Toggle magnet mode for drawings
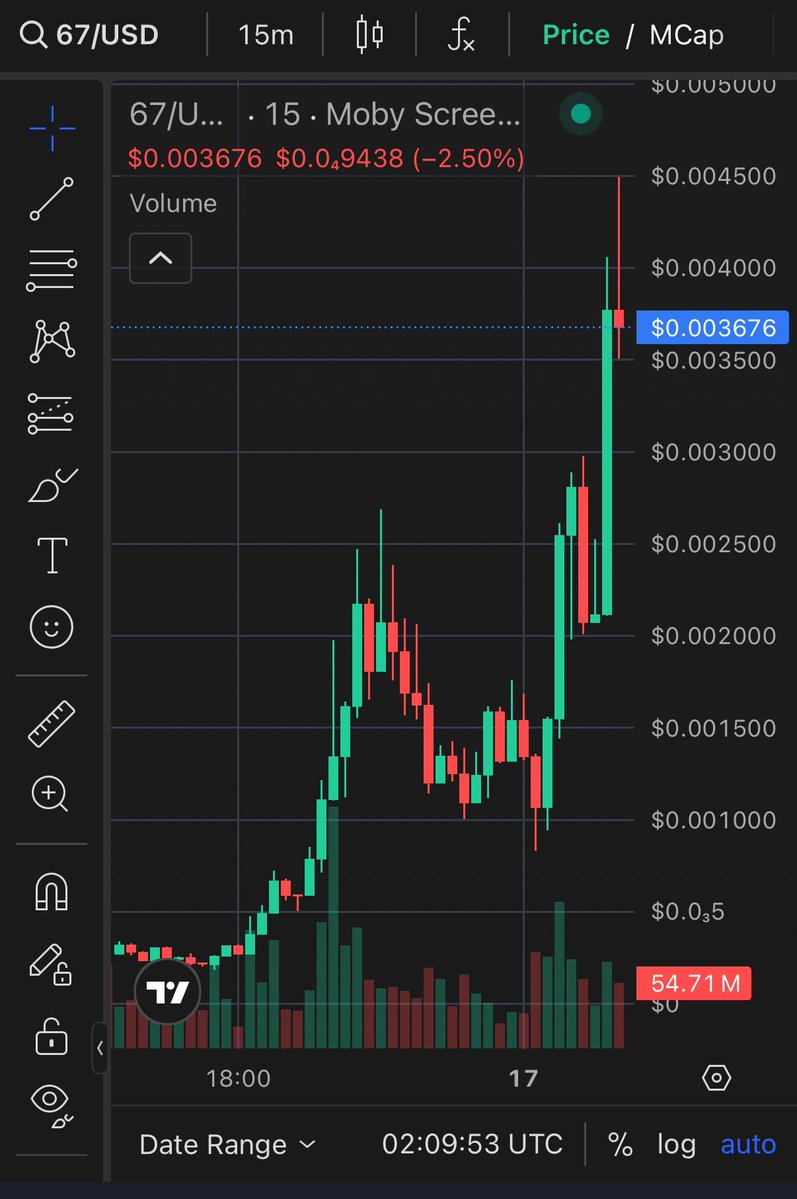This screenshot has height=1199, width=797. pyautogui.click(x=51, y=891)
